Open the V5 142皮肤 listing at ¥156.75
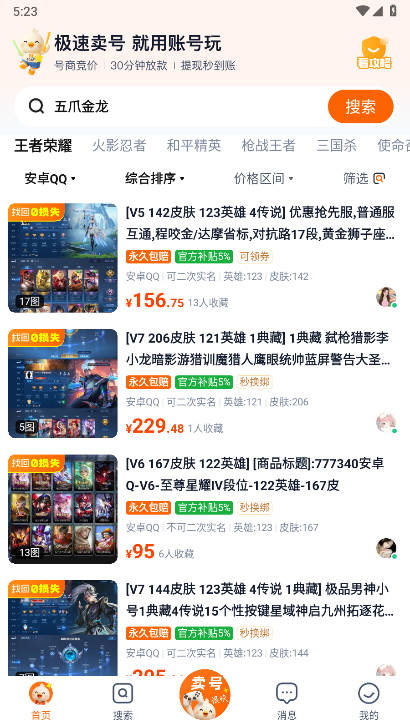The image size is (410, 728). tap(205, 258)
